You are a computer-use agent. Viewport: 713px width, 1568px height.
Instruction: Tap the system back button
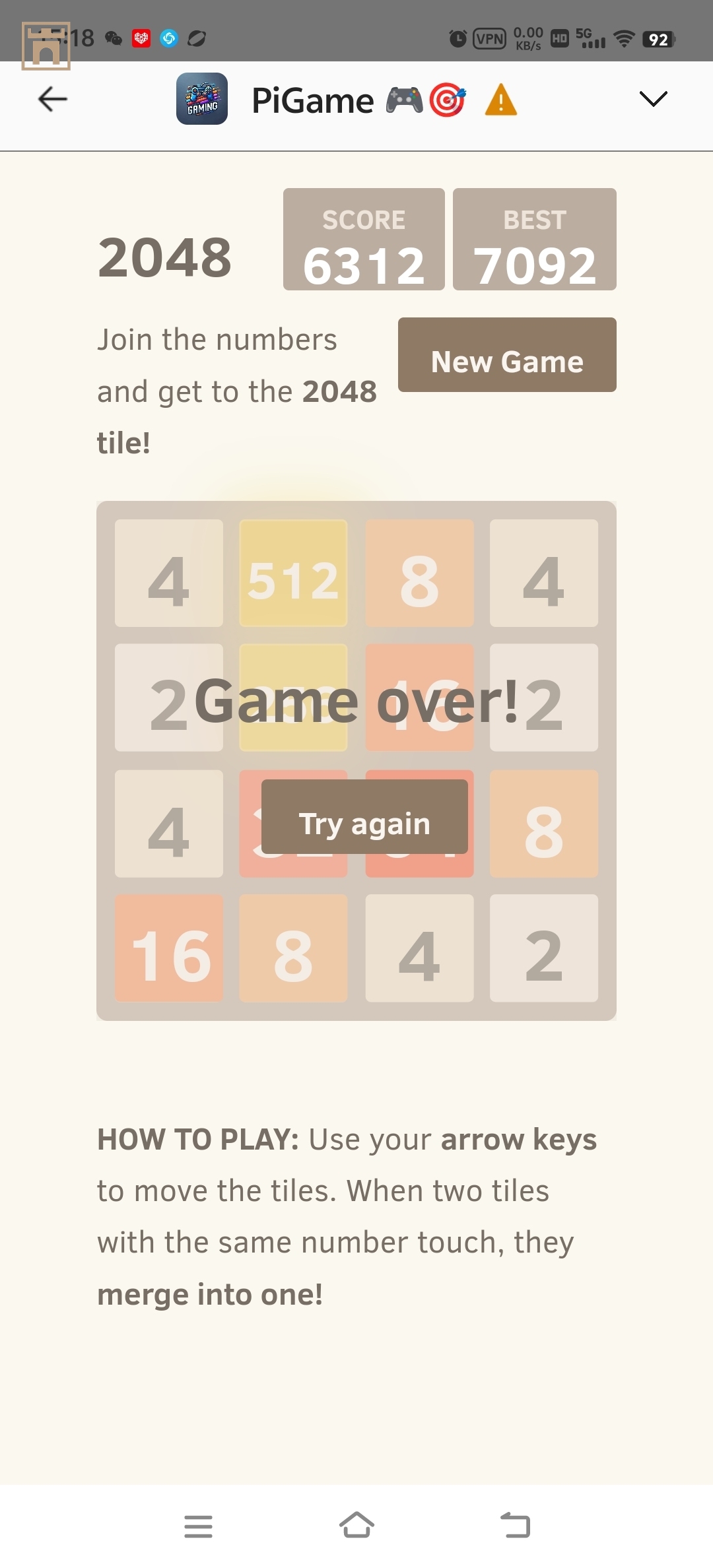(515, 1526)
